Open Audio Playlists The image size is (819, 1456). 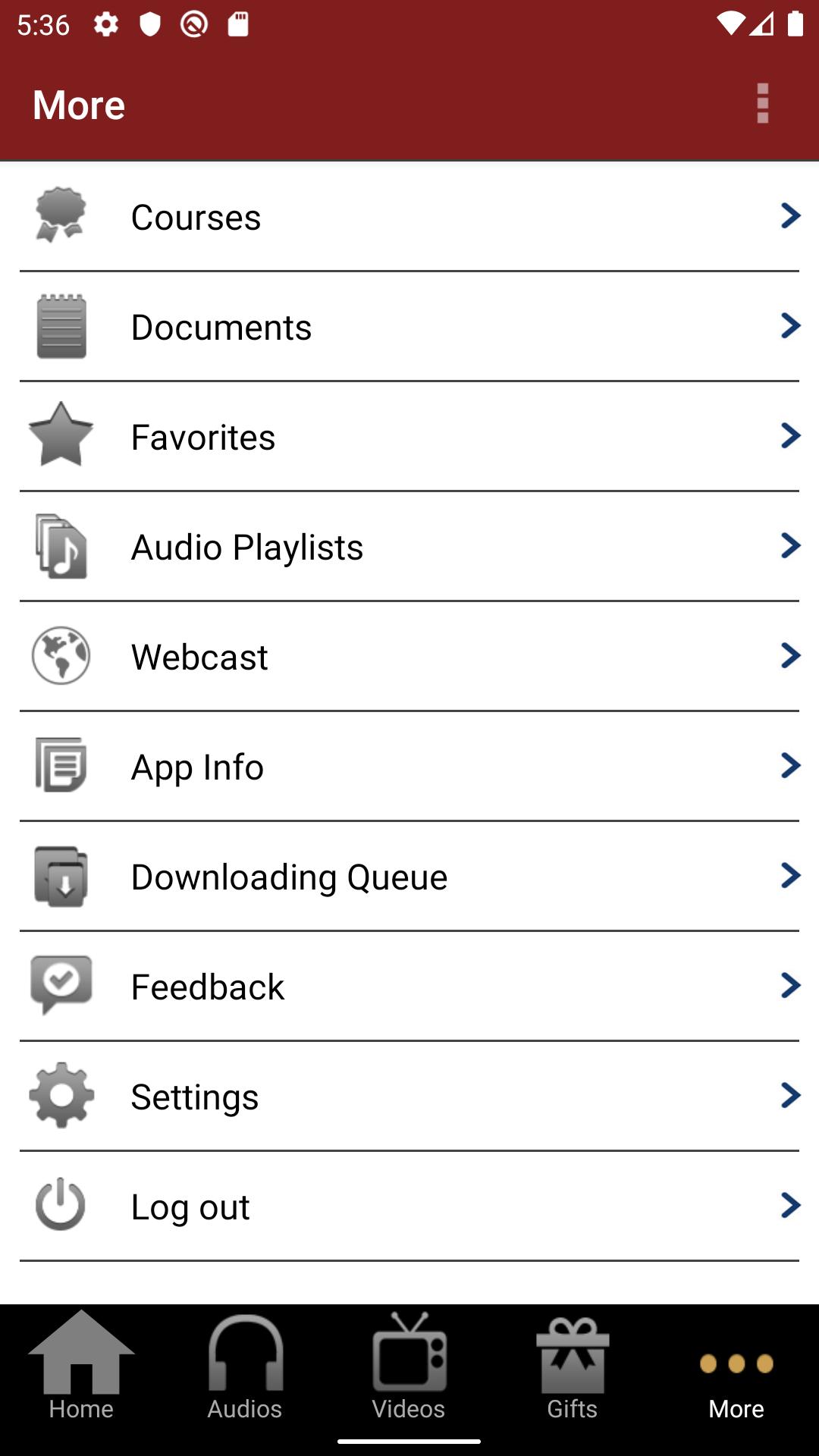pos(409,547)
